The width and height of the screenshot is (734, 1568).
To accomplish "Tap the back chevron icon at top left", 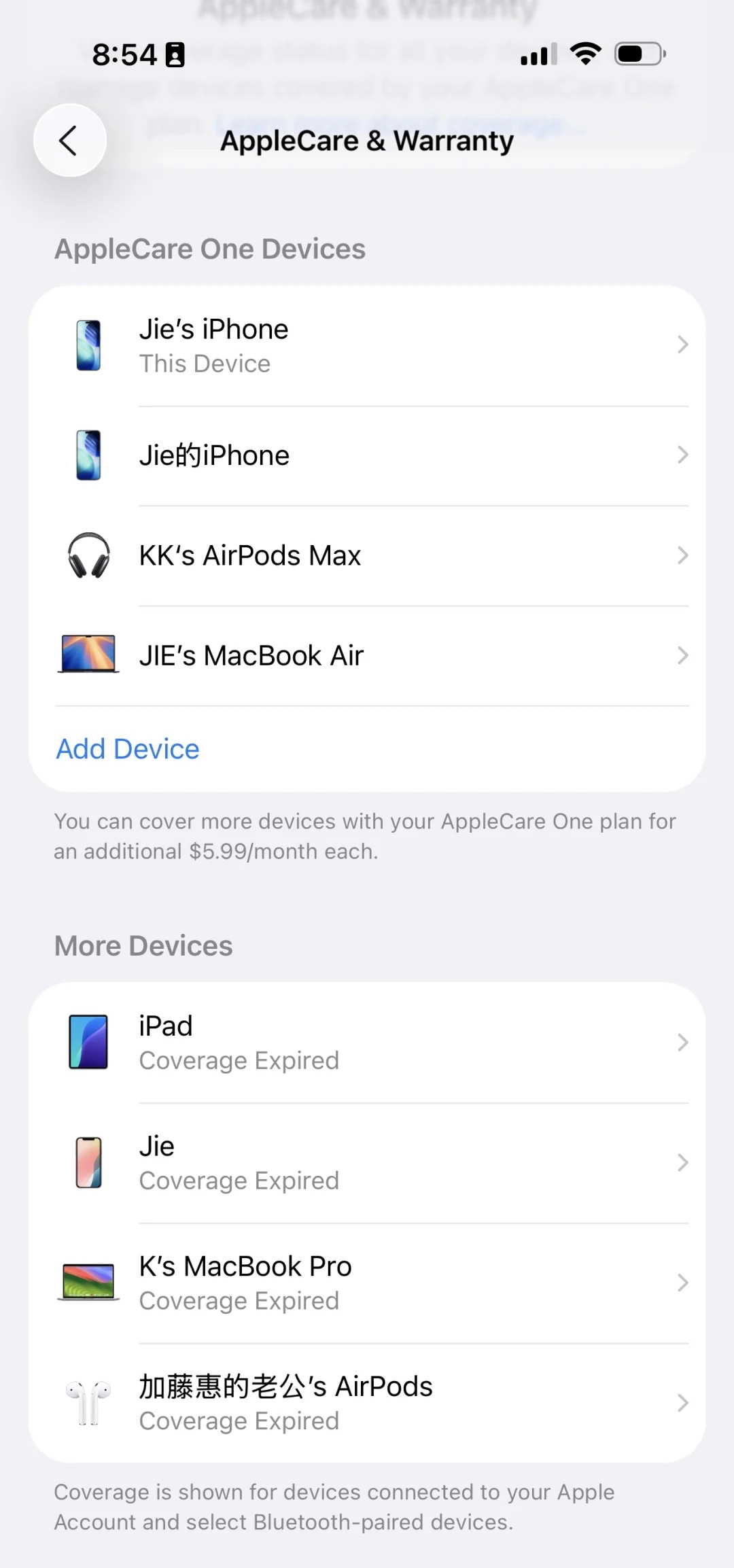I will coord(70,140).
